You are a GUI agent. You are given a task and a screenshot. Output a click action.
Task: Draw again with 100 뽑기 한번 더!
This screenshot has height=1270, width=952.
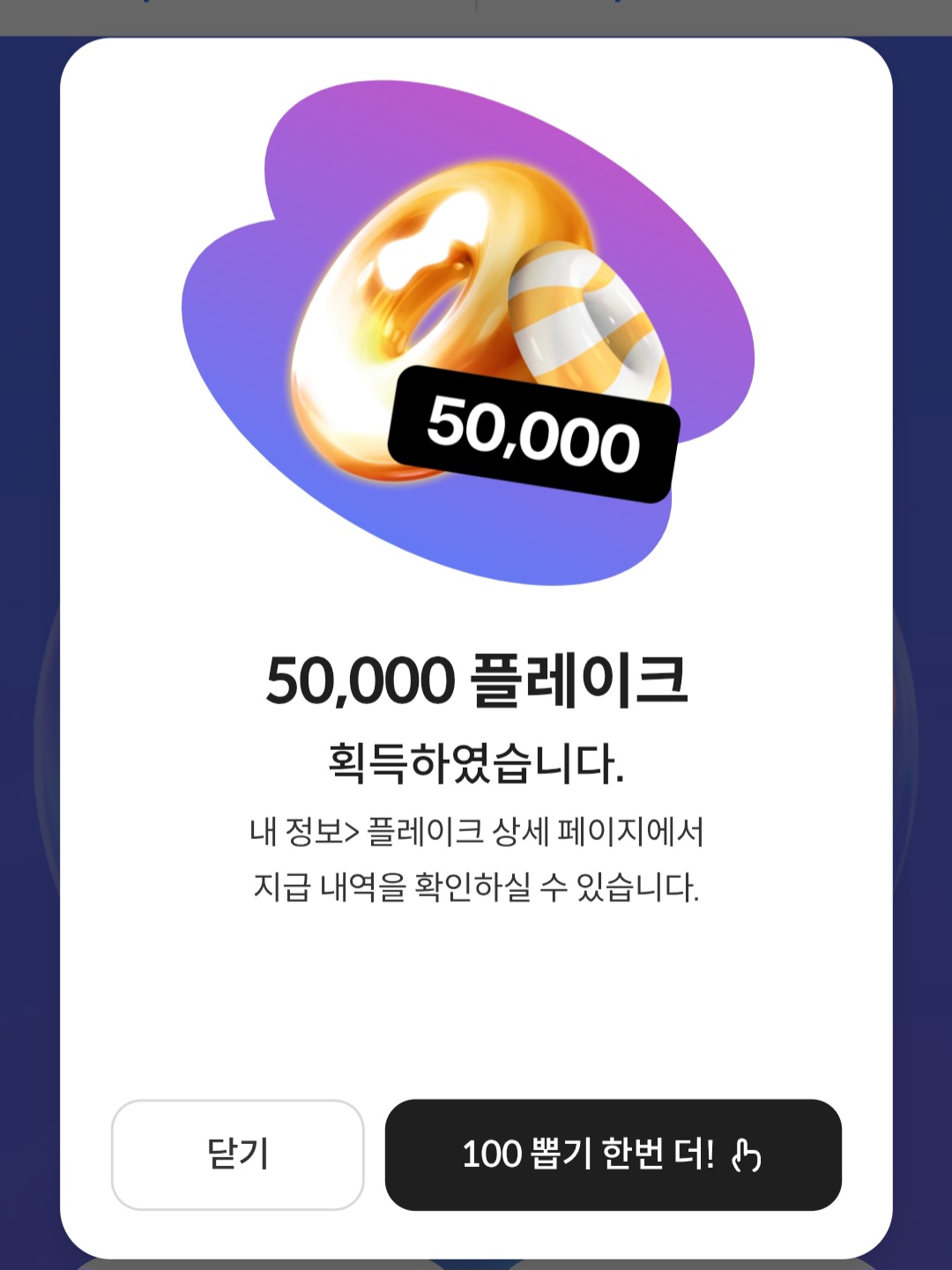click(613, 1155)
